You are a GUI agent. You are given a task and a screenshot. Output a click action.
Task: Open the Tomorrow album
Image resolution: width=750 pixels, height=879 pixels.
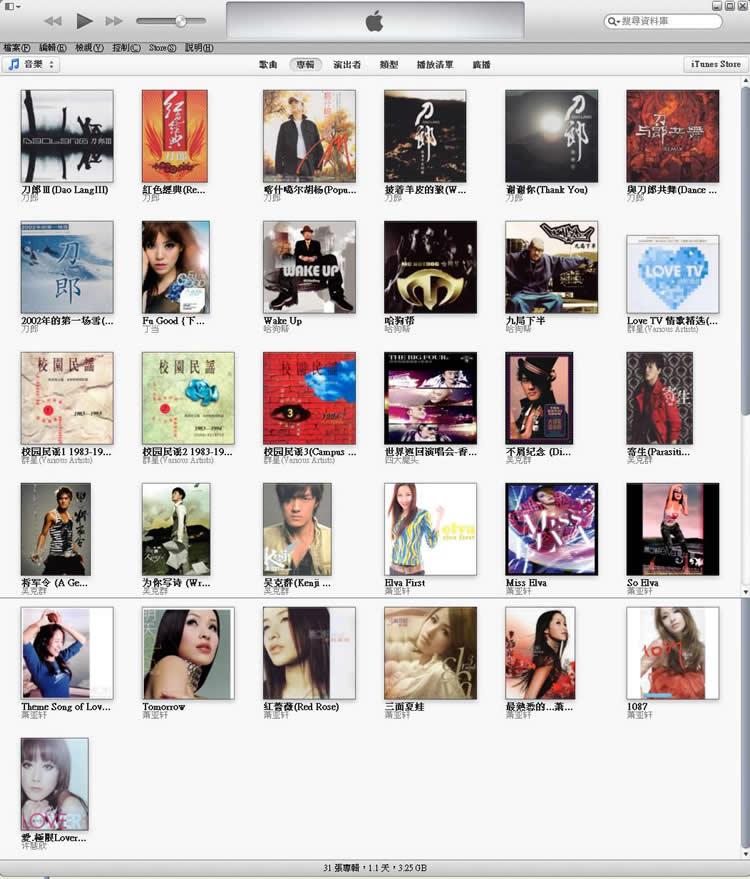click(x=188, y=653)
